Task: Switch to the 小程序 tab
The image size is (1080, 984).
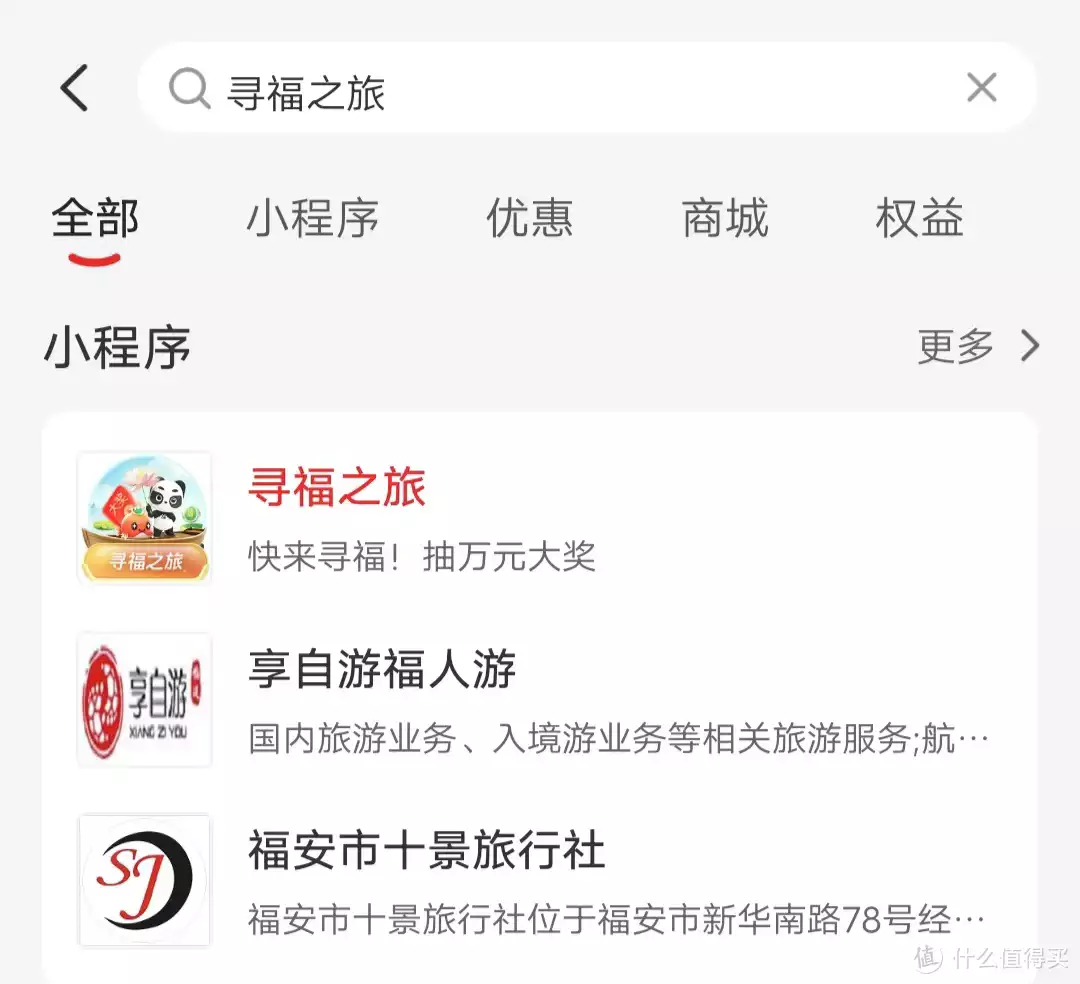Action: coord(313,220)
